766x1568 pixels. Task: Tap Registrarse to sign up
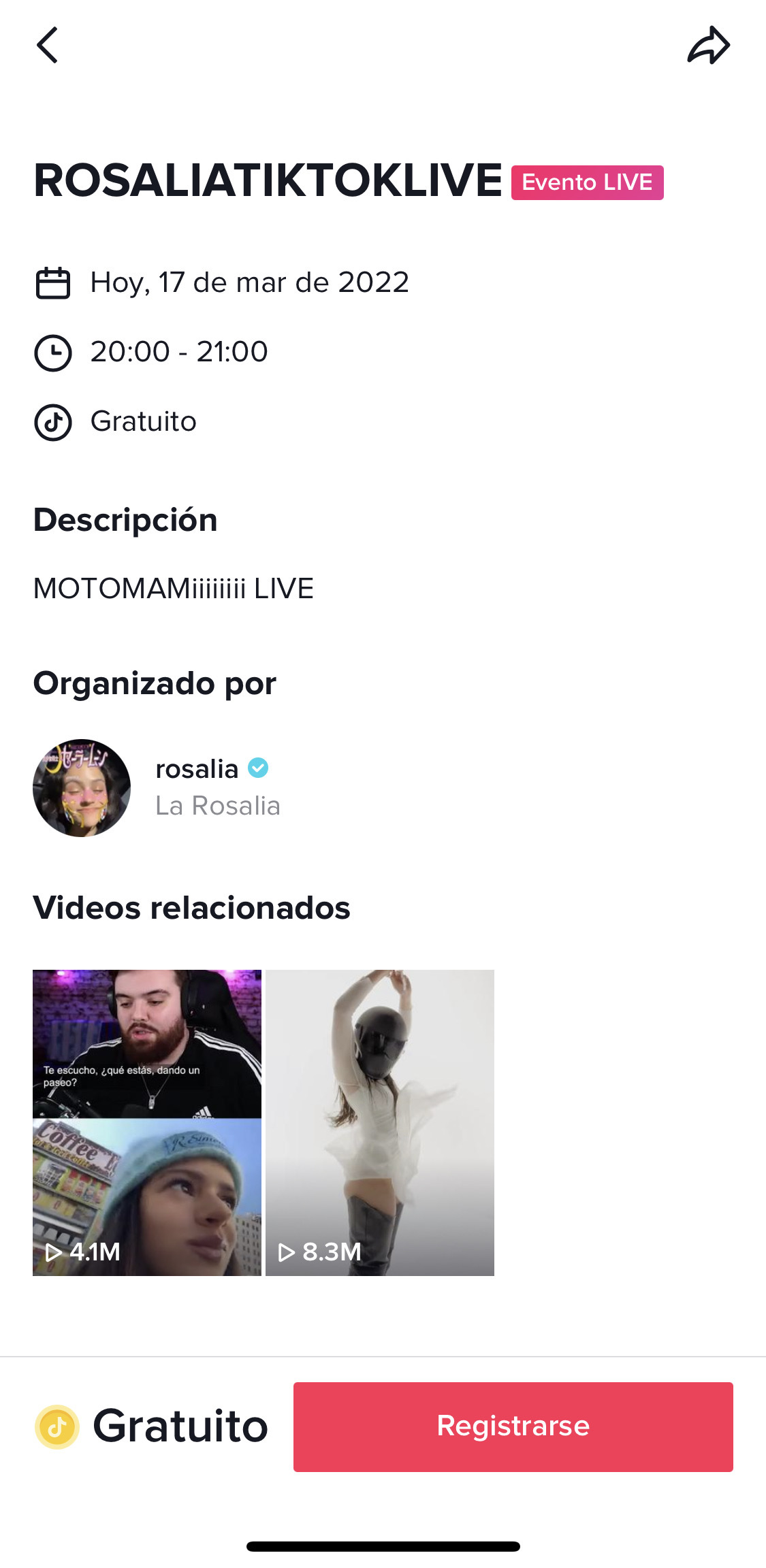tap(513, 1426)
